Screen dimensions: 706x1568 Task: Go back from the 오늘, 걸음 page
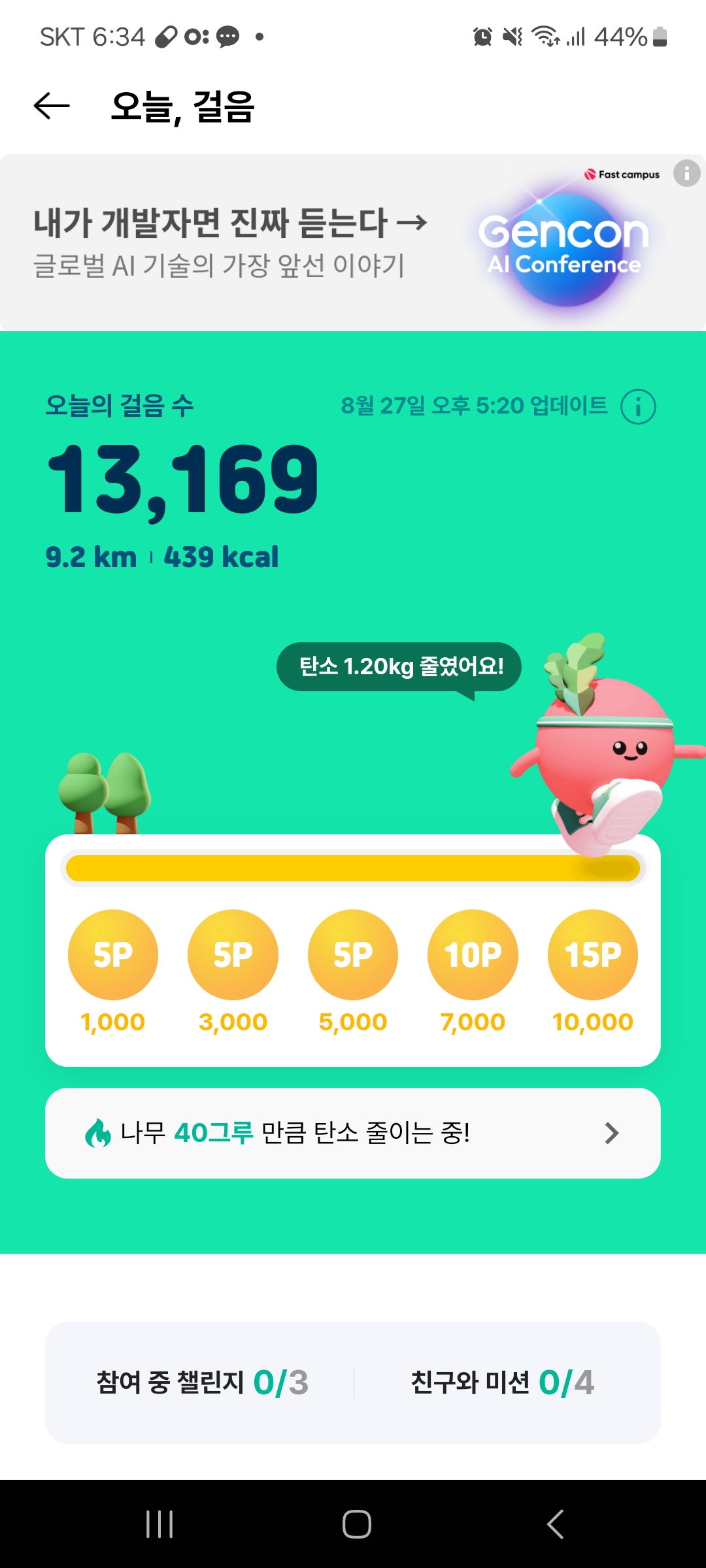52,106
